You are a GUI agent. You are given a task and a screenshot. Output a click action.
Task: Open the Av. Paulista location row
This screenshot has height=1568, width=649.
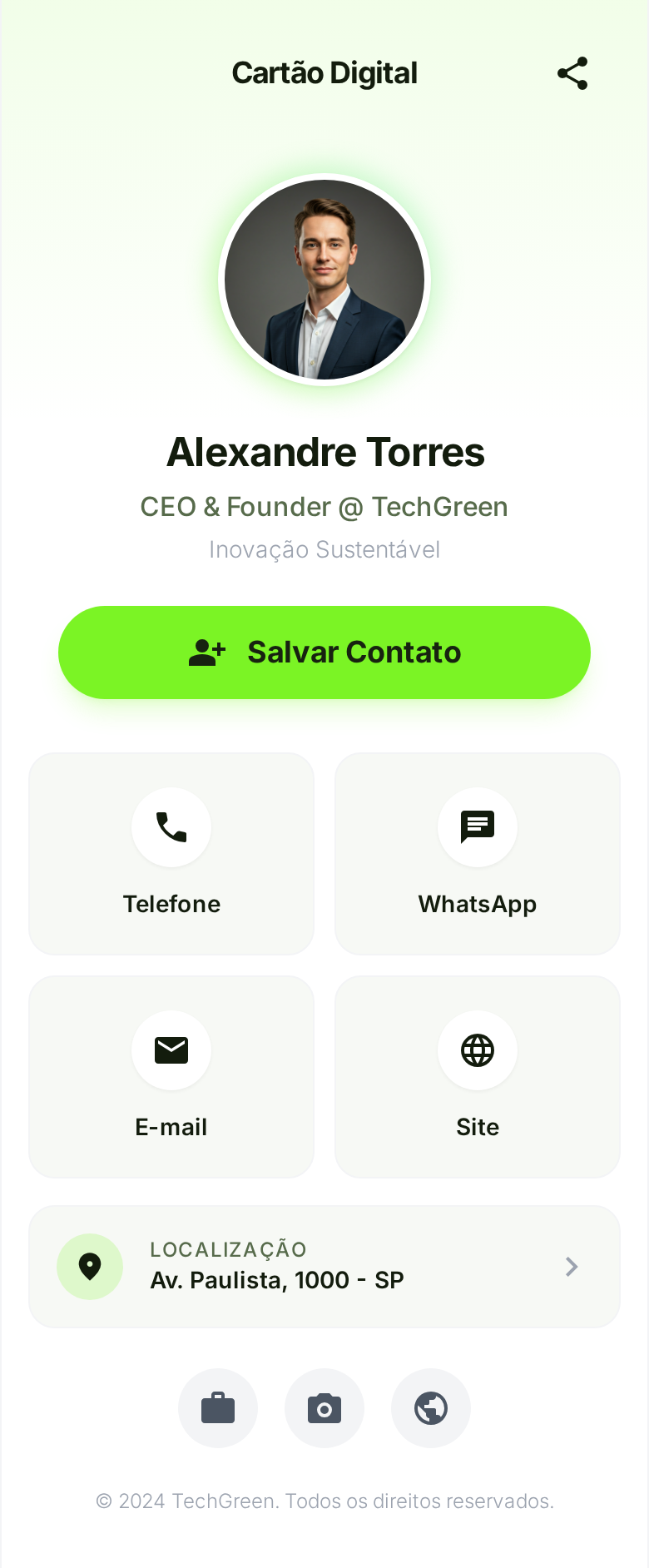324,1266
